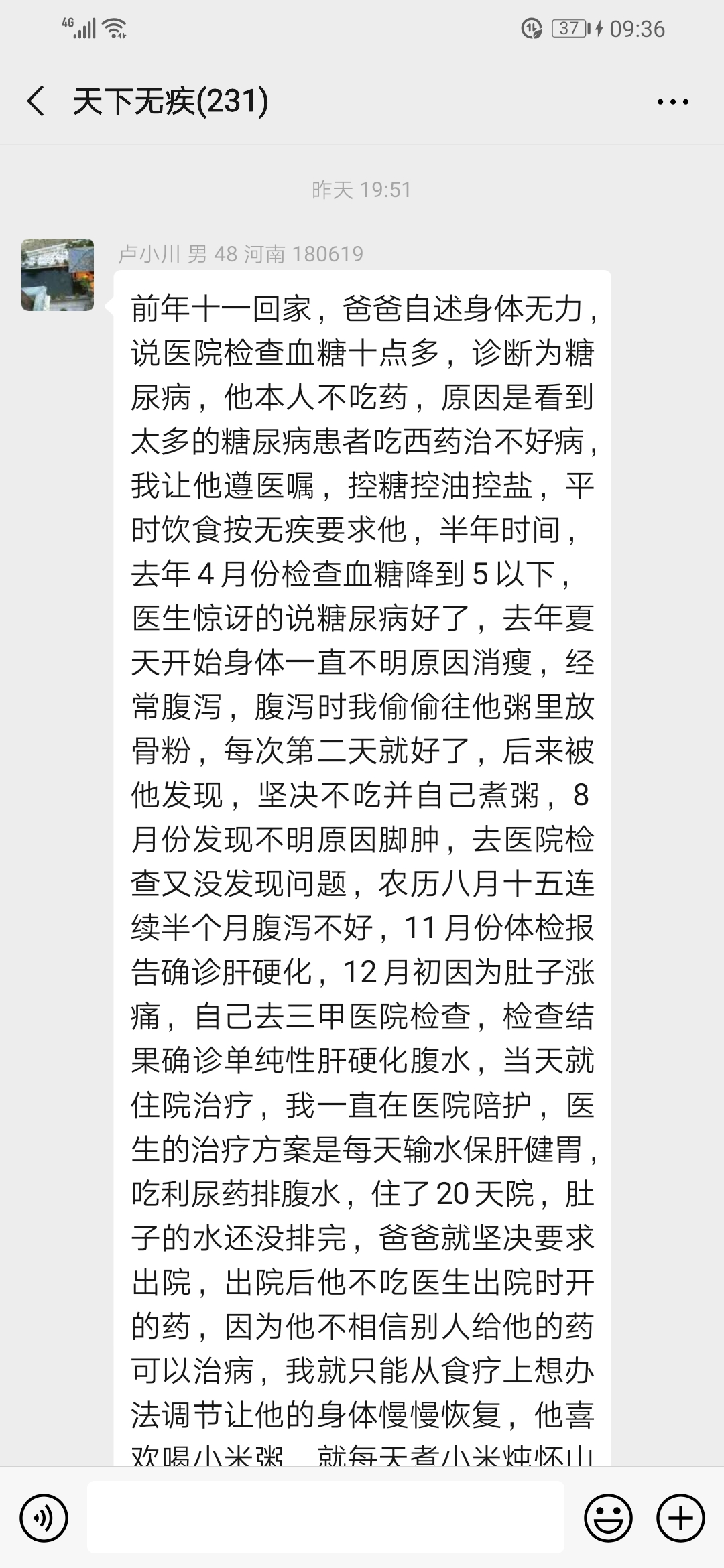Open the plus attachments menu

pyautogui.click(x=680, y=1518)
